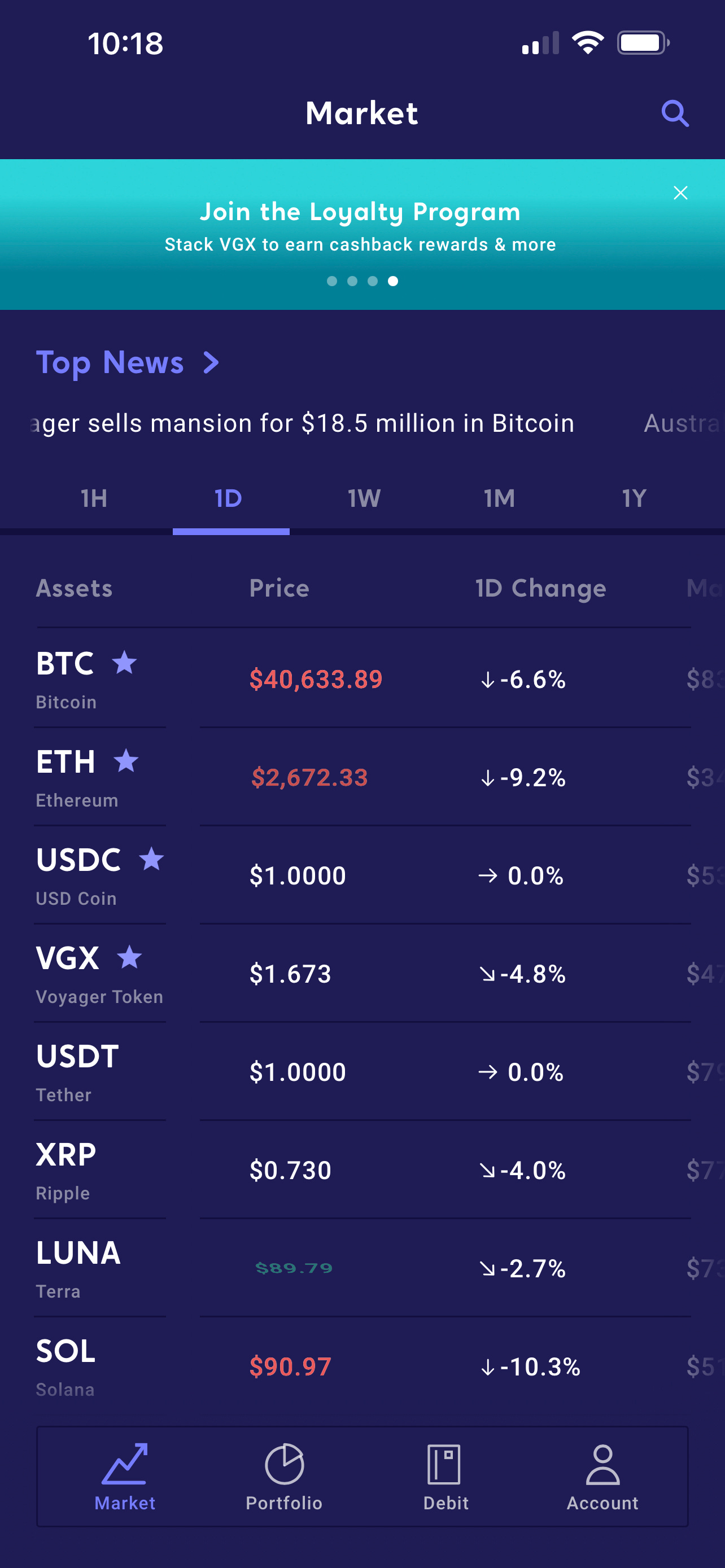Read the mansion sold for Bitcoin headline
The width and height of the screenshot is (725, 1568).
pos(303,423)
